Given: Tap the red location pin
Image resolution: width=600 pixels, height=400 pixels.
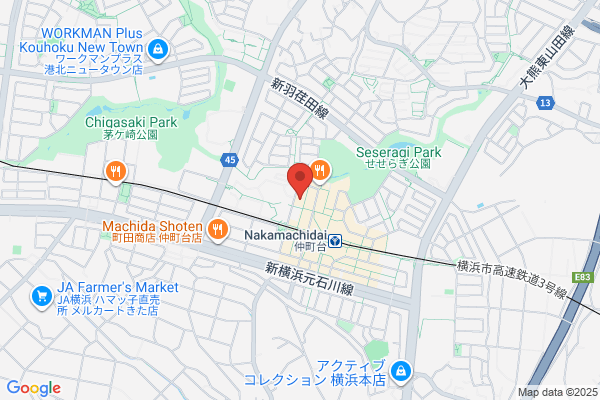Looking at the screenshot, I should [x=300, y=181].
